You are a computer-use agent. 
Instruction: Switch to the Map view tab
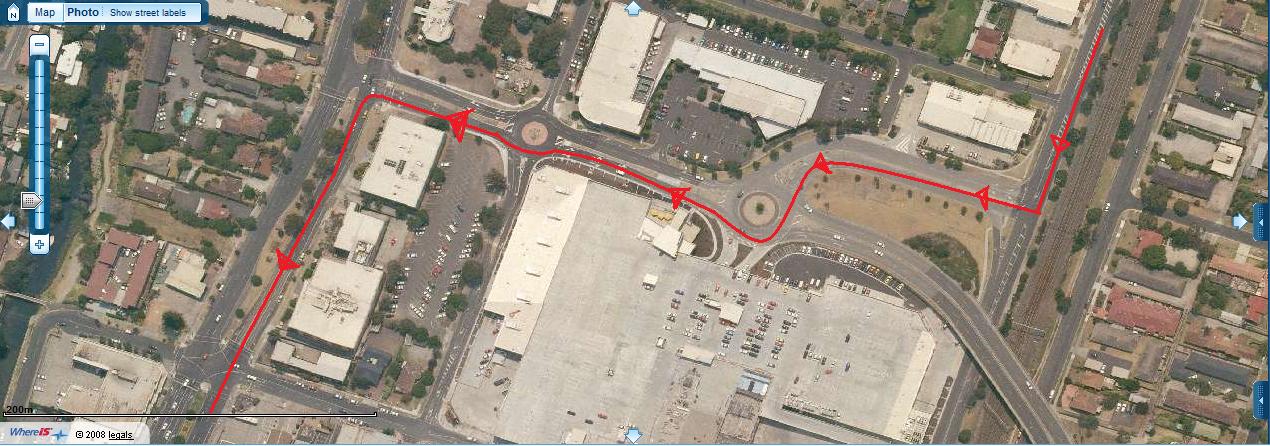coord(43,13)
